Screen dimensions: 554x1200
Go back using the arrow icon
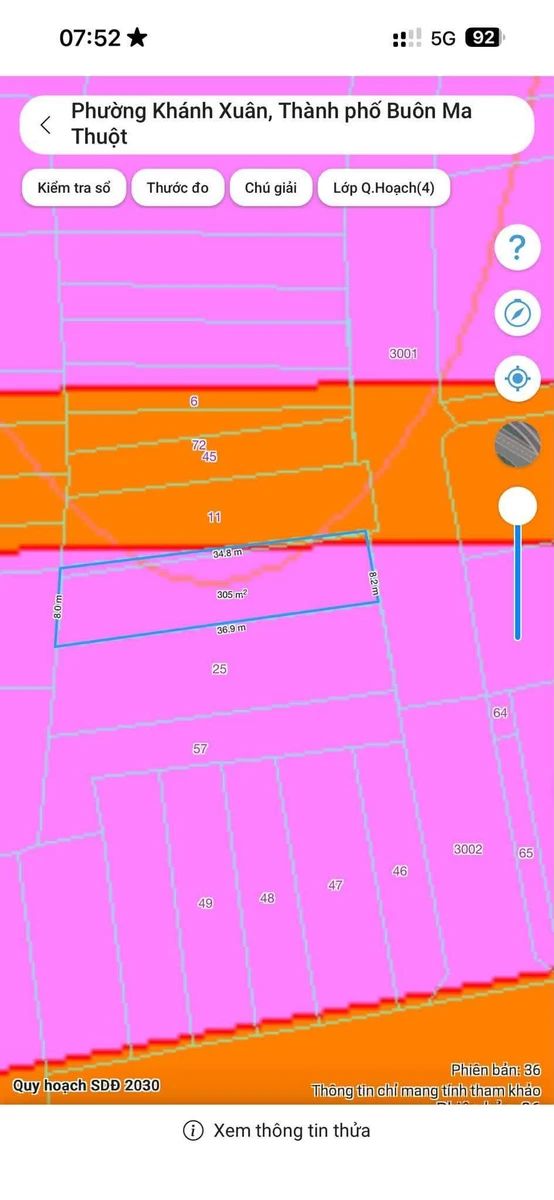tap(45, 125)
